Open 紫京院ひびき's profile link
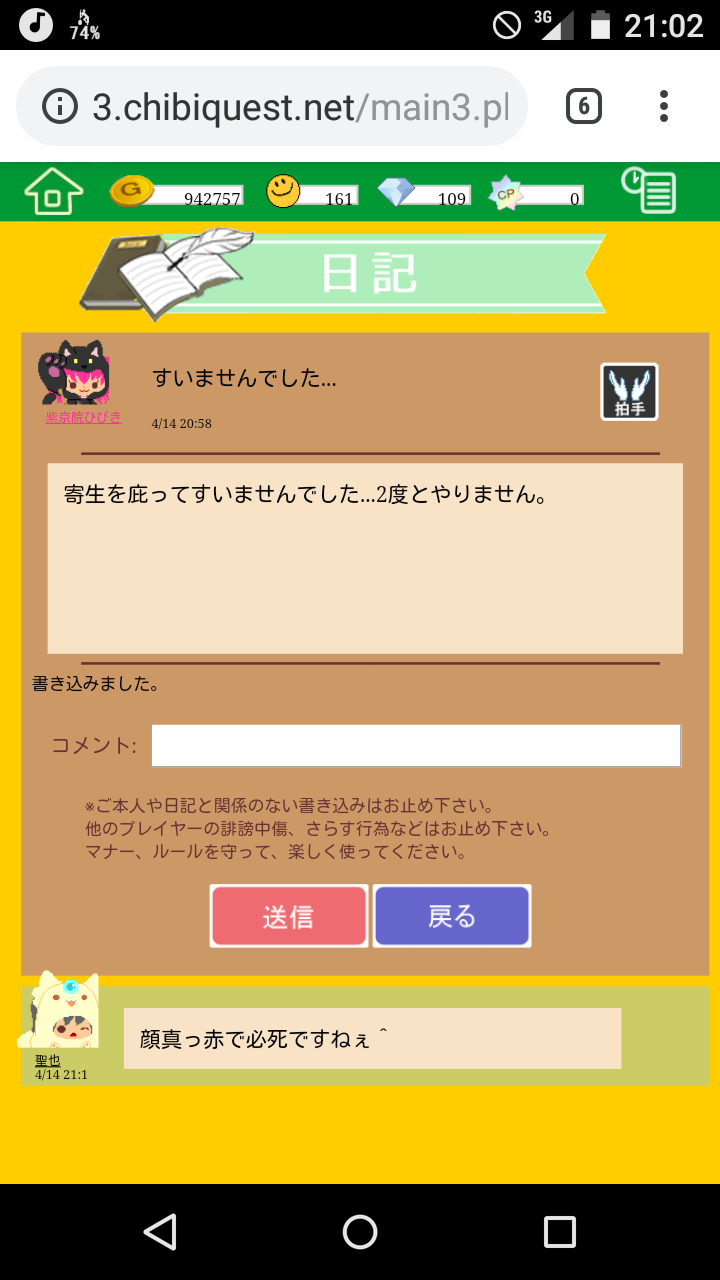Image resolution: width=720 pixels, height=1280 pixels. [x=83, y=418]
